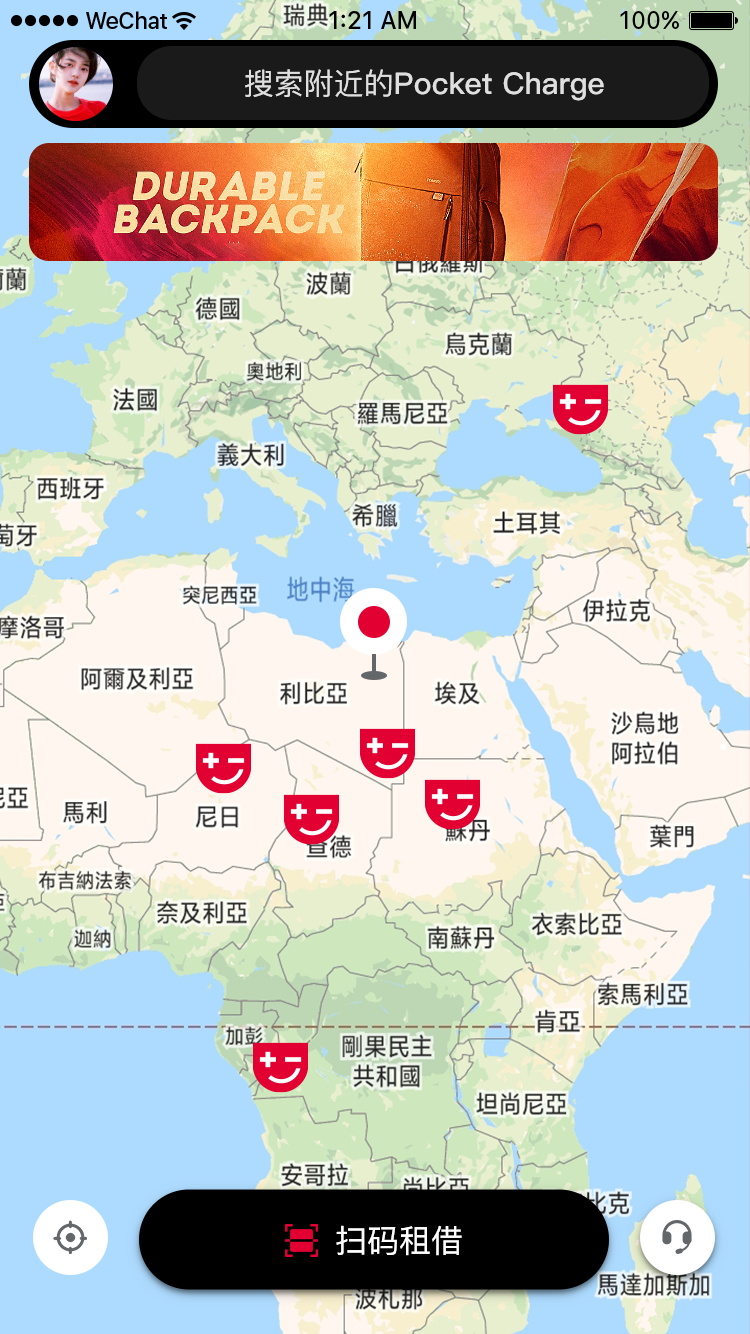The width and height of the screenshot is (750, 1334).
Task: Select the station marker over Chad
Action: (x=311, y=818)
